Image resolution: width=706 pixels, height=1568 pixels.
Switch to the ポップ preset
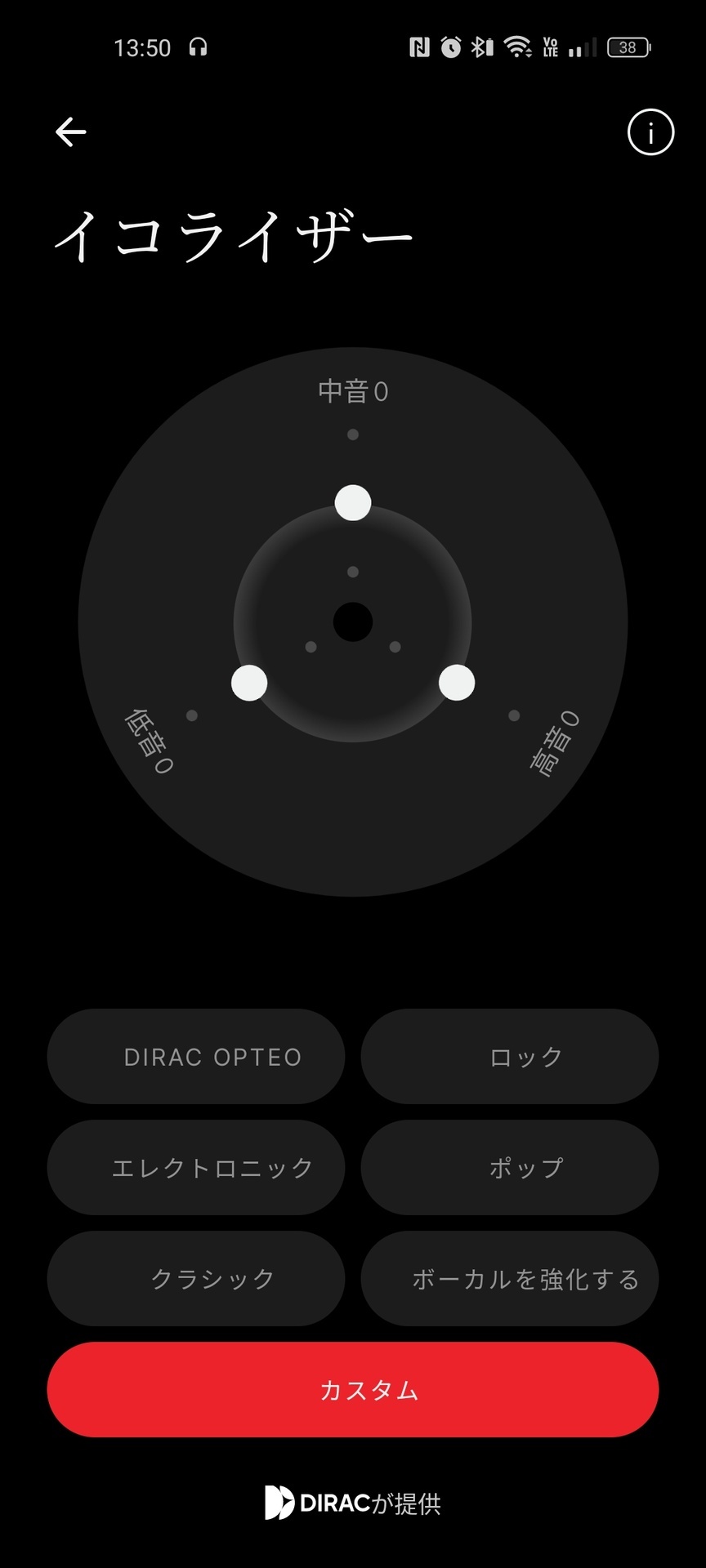510,1168
